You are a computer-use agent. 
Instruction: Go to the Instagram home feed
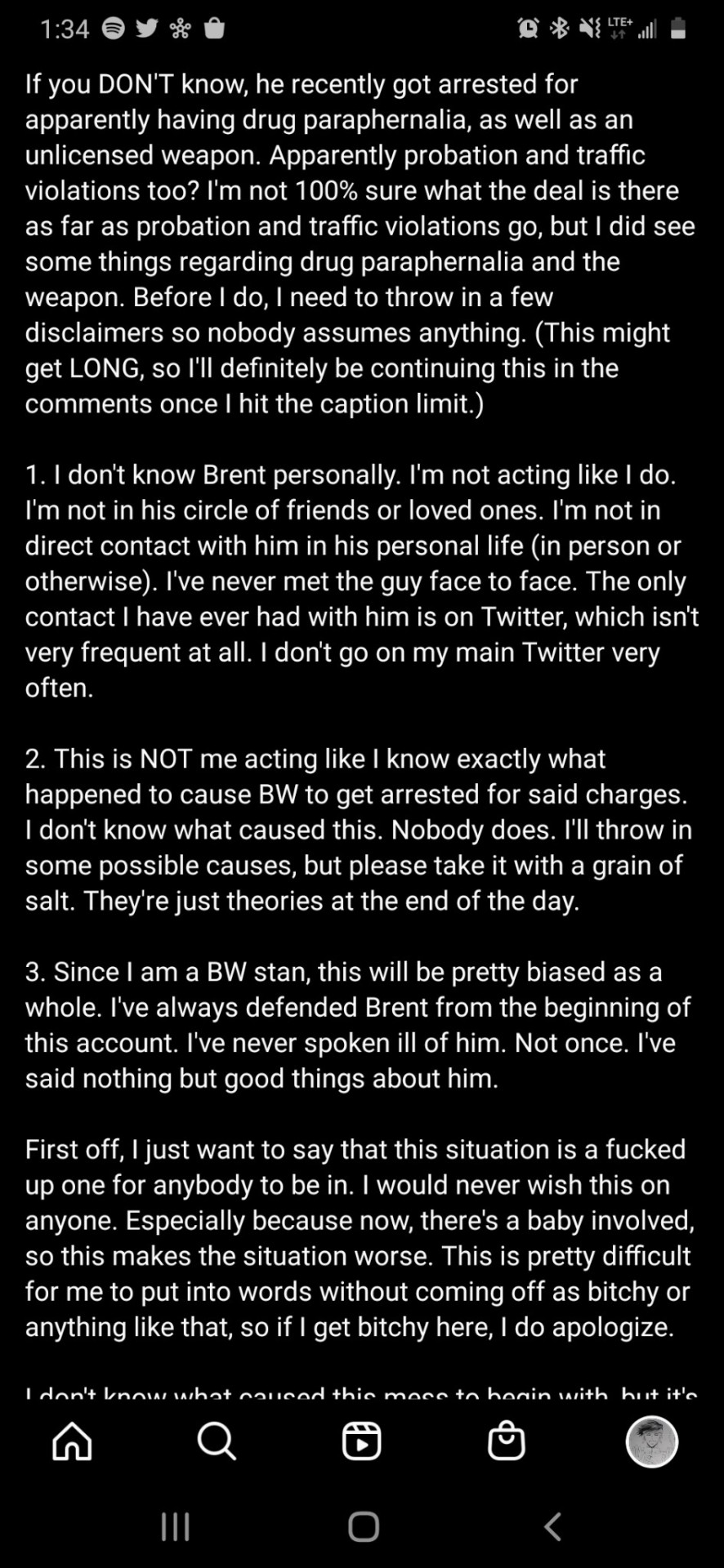[72, 1442]
